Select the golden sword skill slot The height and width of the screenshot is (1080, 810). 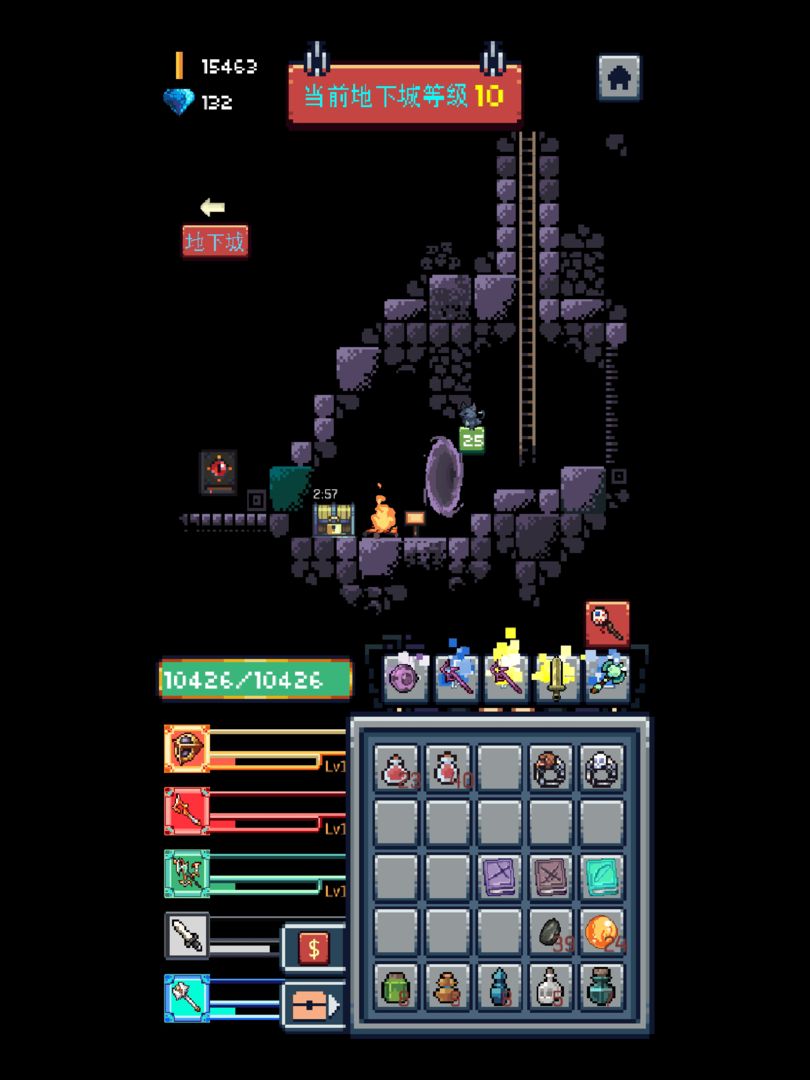pos(556,679)
